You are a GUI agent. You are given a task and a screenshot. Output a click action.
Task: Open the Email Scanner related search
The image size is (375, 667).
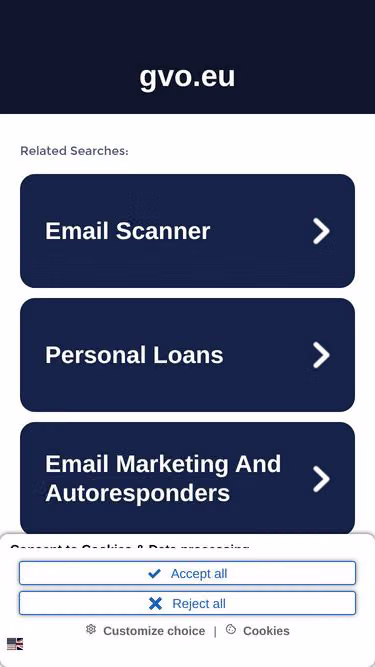[x=188, y=231]
